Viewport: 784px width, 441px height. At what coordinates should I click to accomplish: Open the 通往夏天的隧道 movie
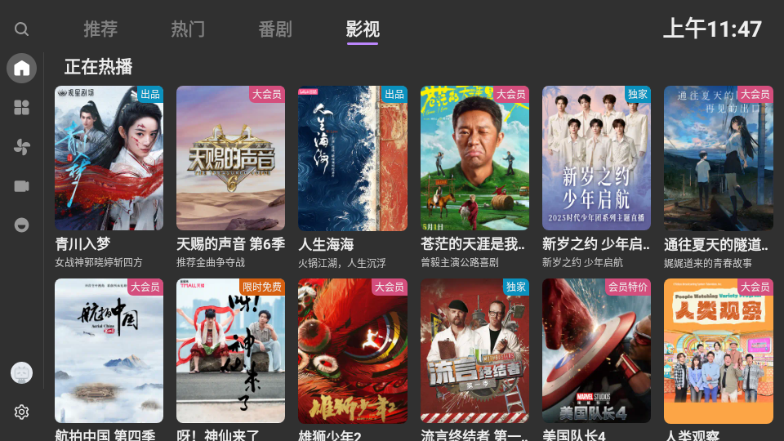(718, 159)
